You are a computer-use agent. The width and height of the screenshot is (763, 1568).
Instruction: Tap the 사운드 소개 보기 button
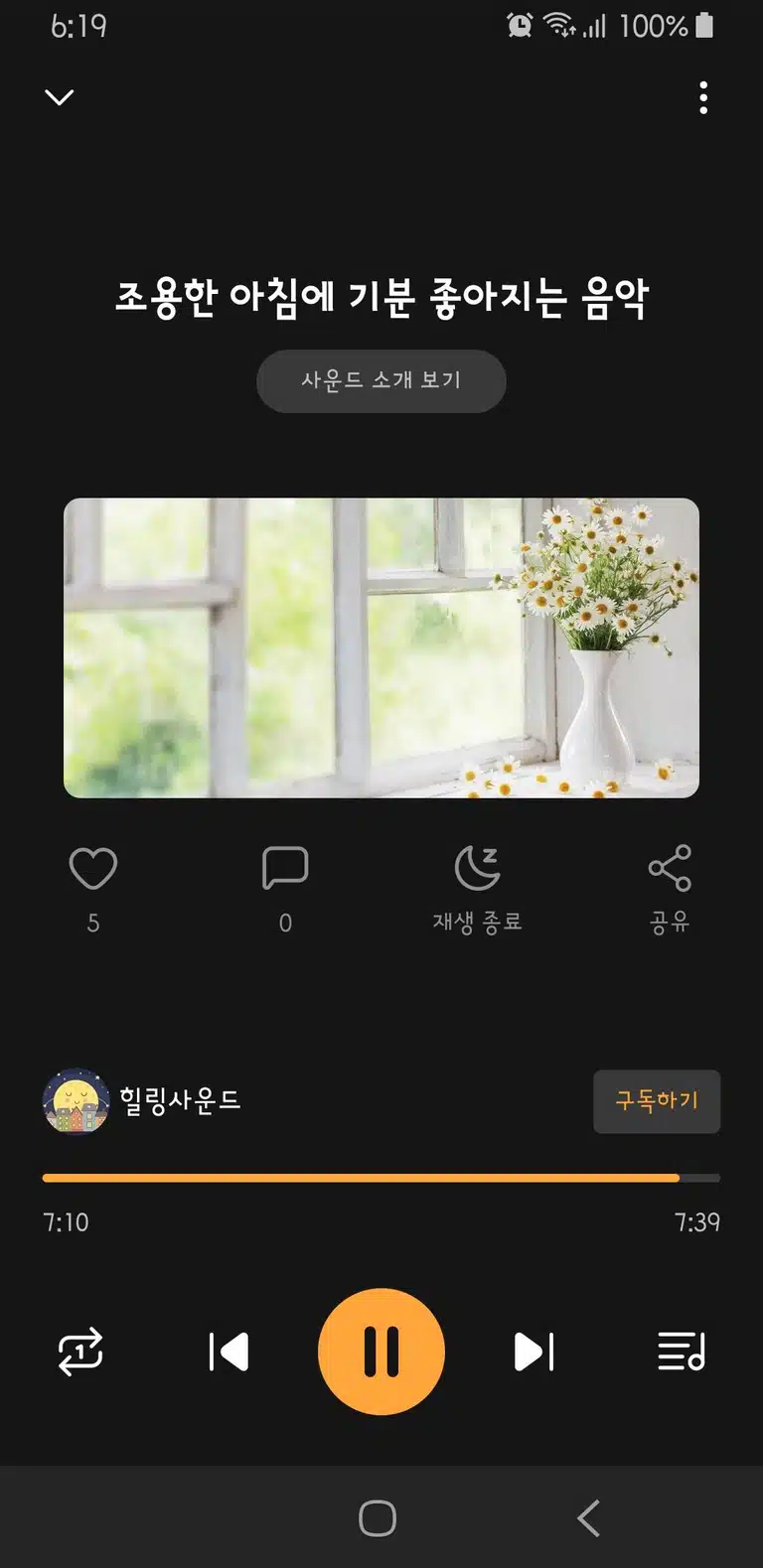coord(381,380)
